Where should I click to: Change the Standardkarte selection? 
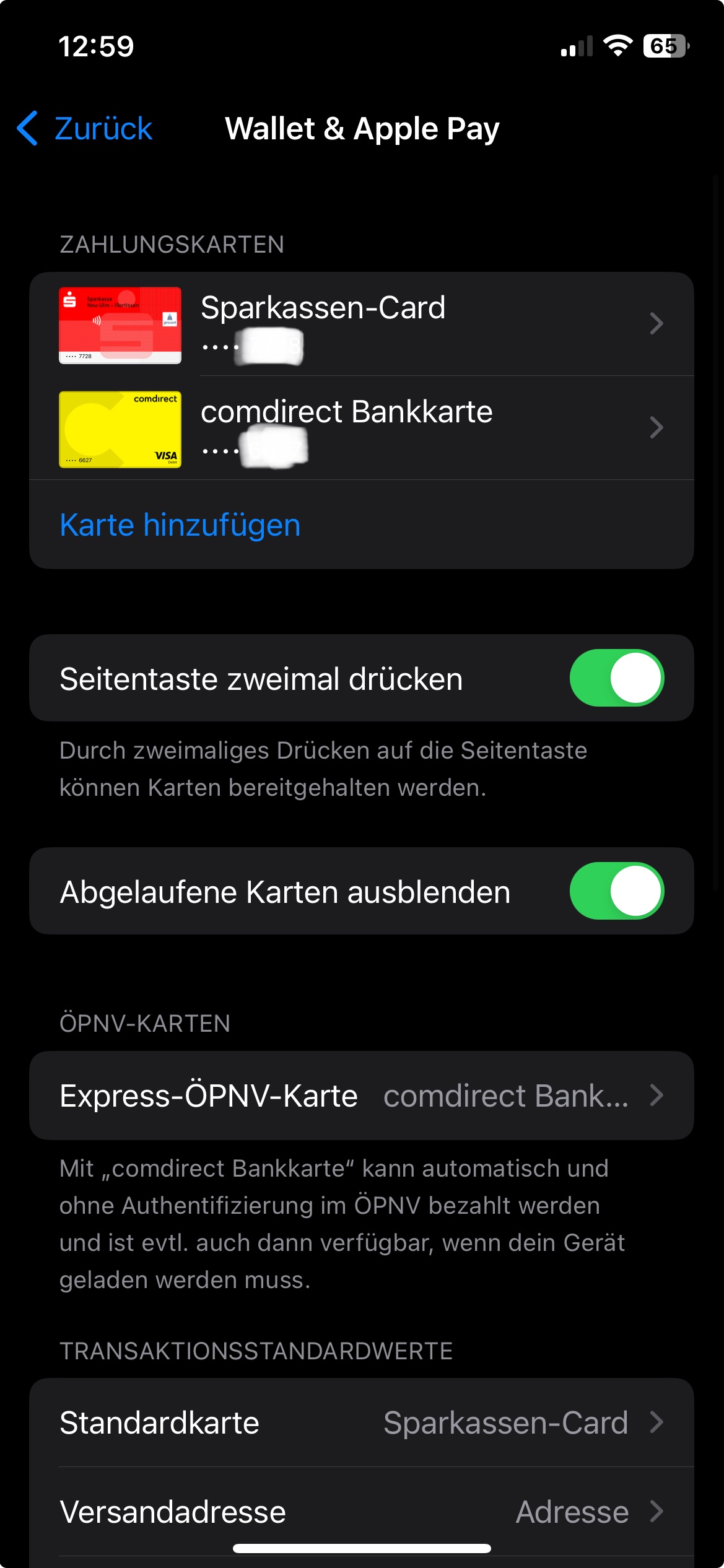point(361,1422)
